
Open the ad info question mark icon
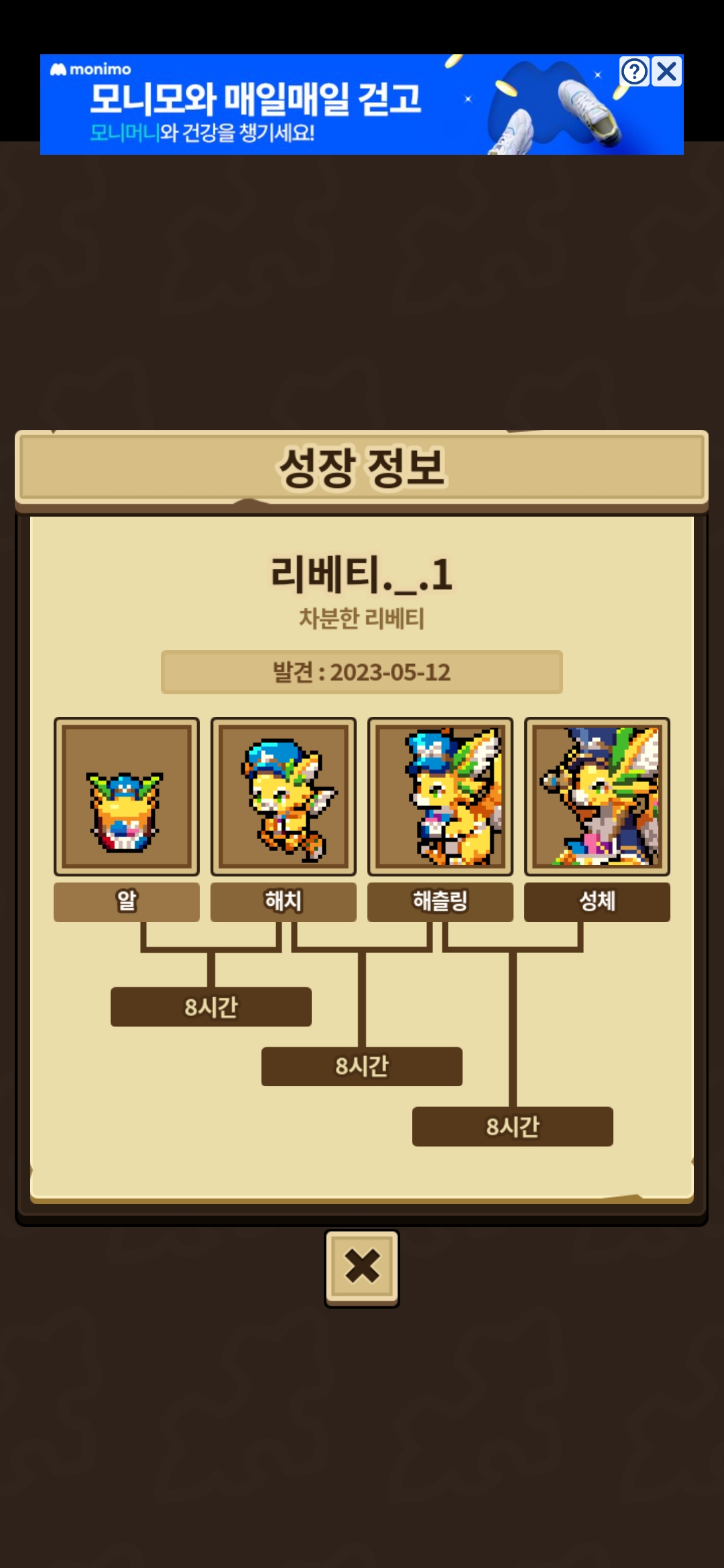pos(634,72)
